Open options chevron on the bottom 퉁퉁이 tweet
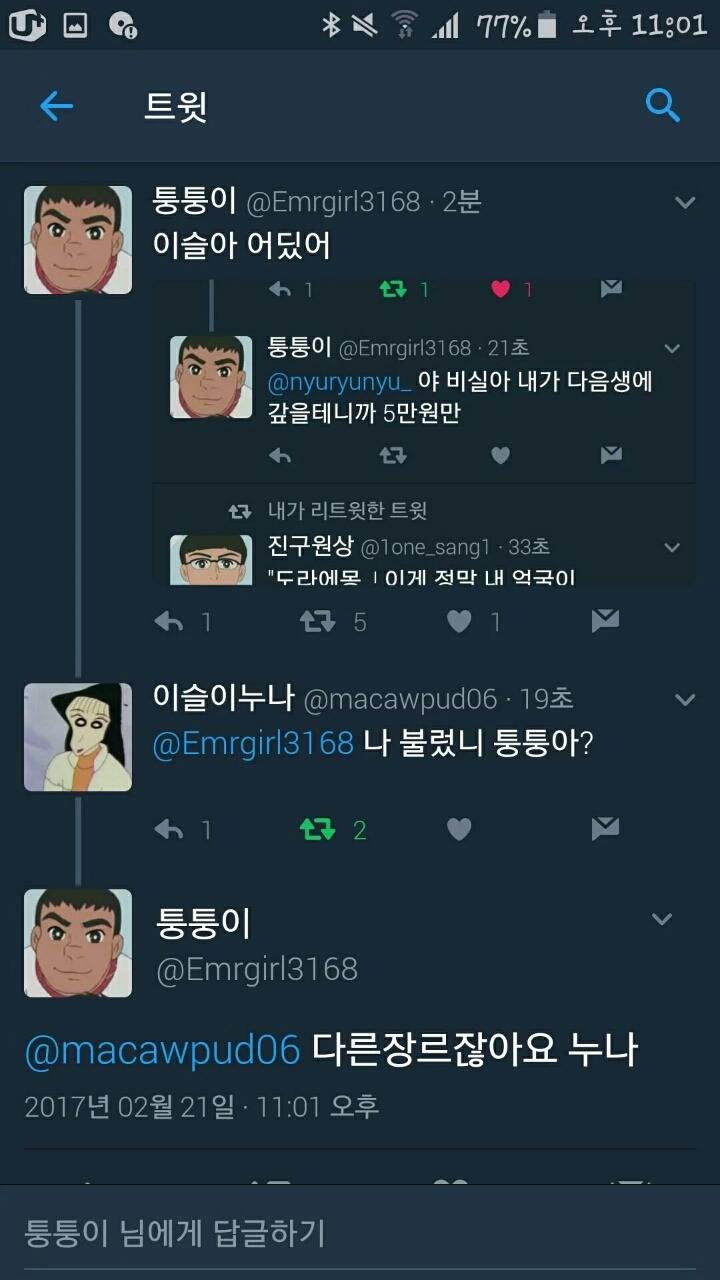720x1280 pixels. coord(661,918)
